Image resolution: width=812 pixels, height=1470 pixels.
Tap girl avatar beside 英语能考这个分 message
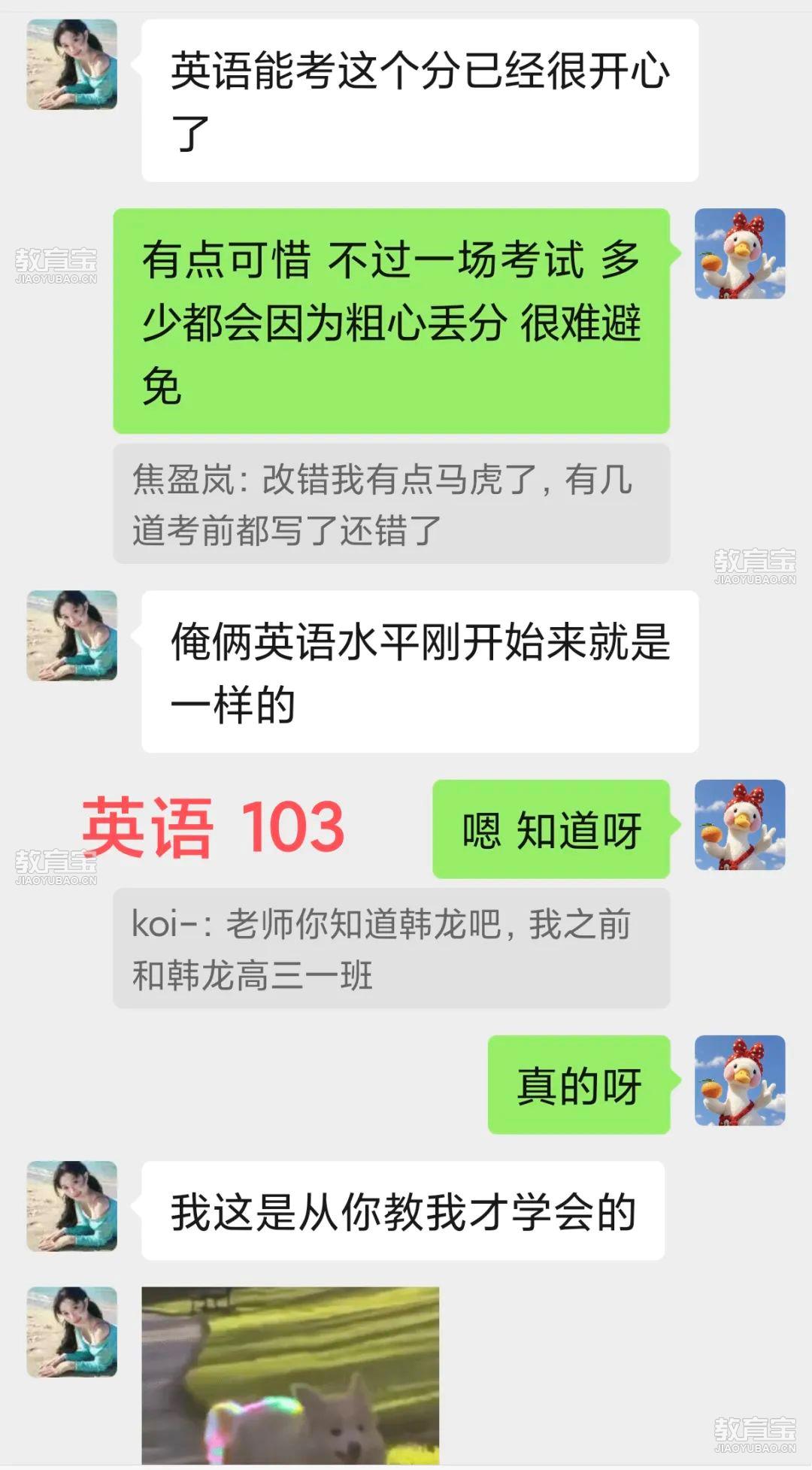(x=72, y=65)
